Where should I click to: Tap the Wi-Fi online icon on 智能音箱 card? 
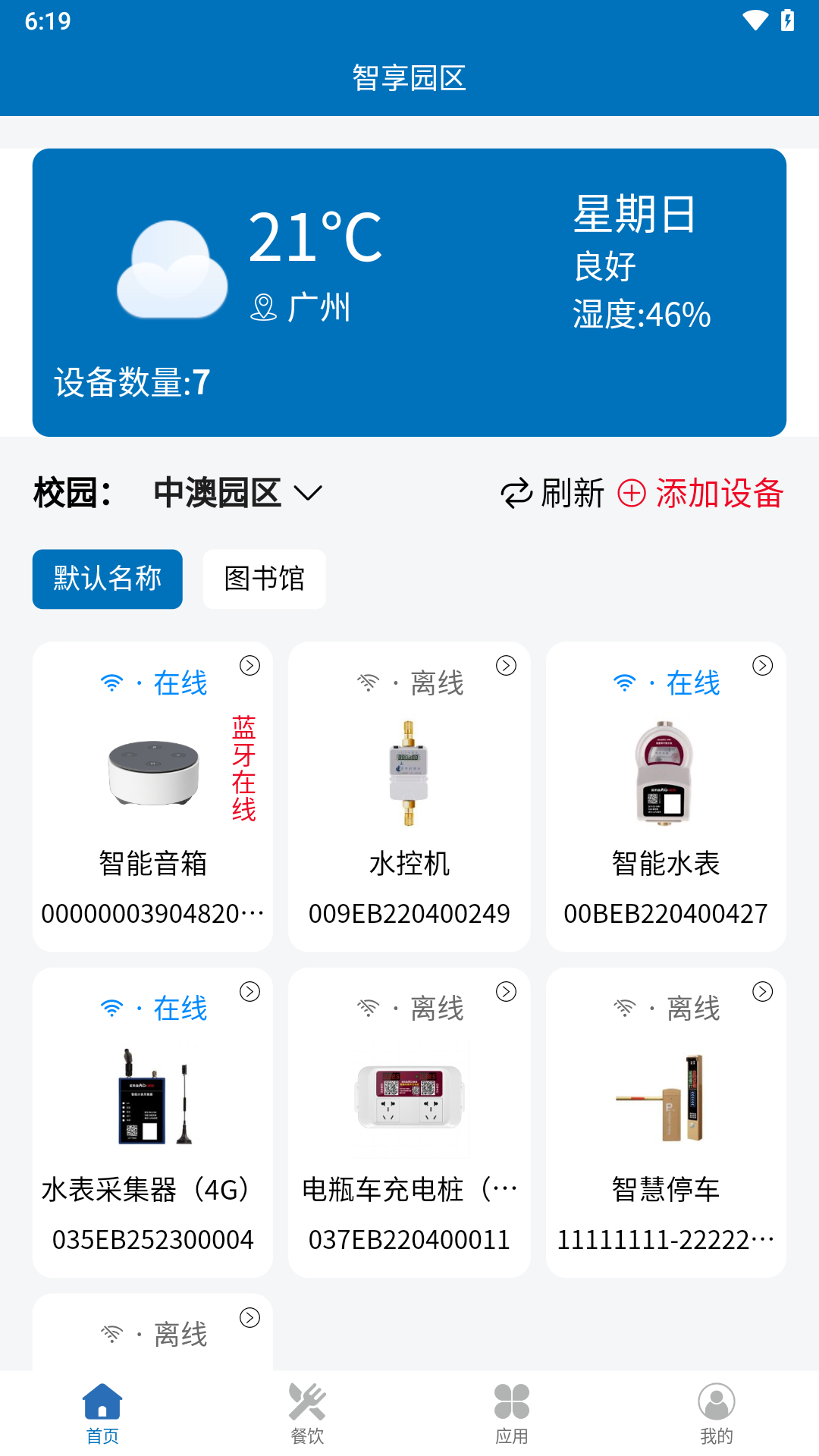[x=111, y=681]
